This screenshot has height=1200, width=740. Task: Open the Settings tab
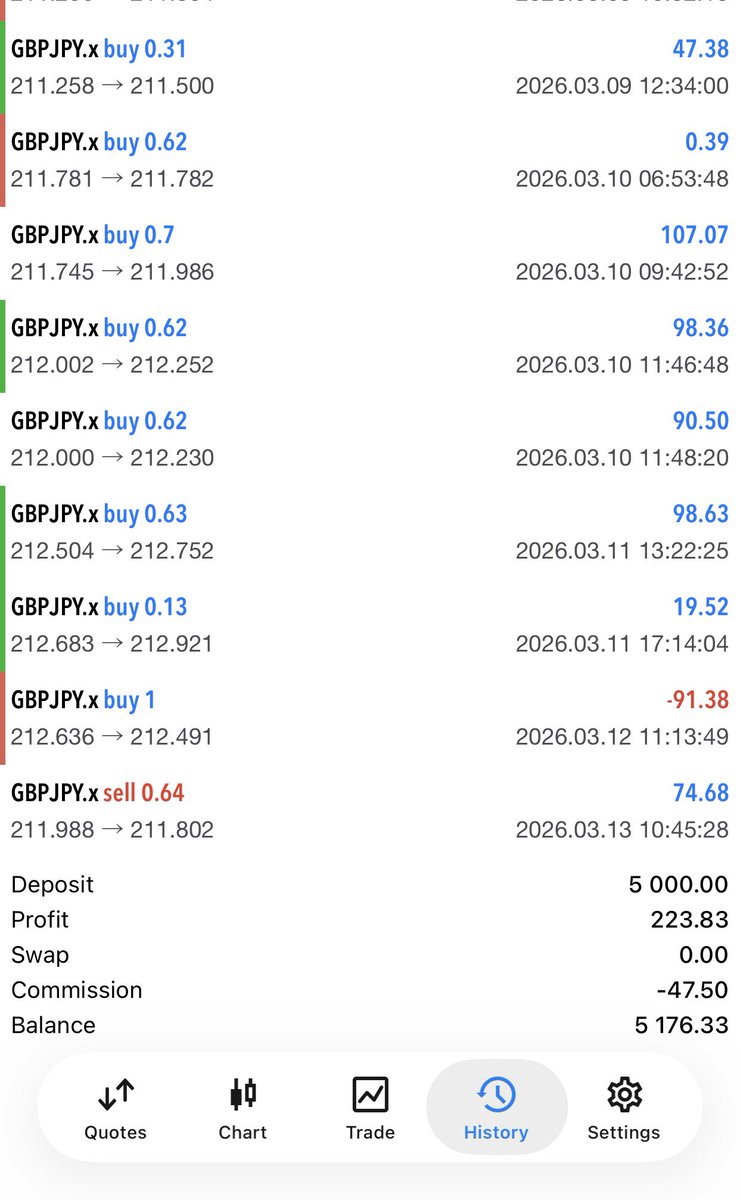click(x=623, y=1111)
